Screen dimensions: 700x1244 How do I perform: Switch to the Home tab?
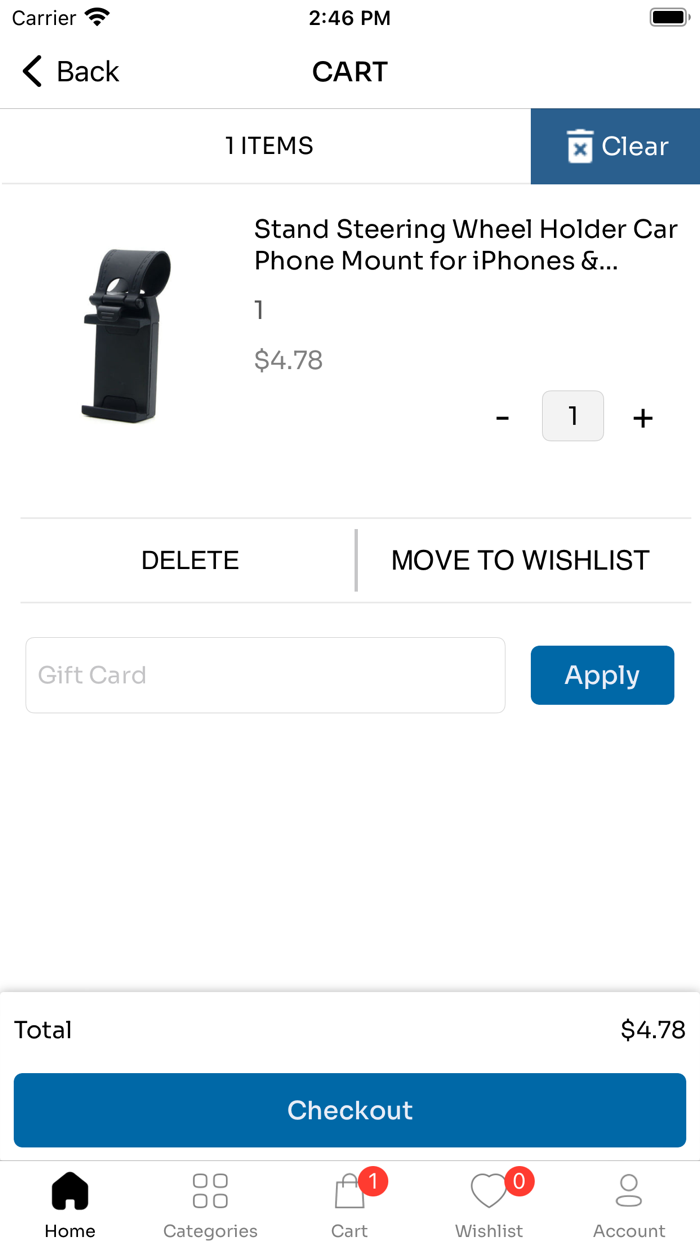[70, 1204]
